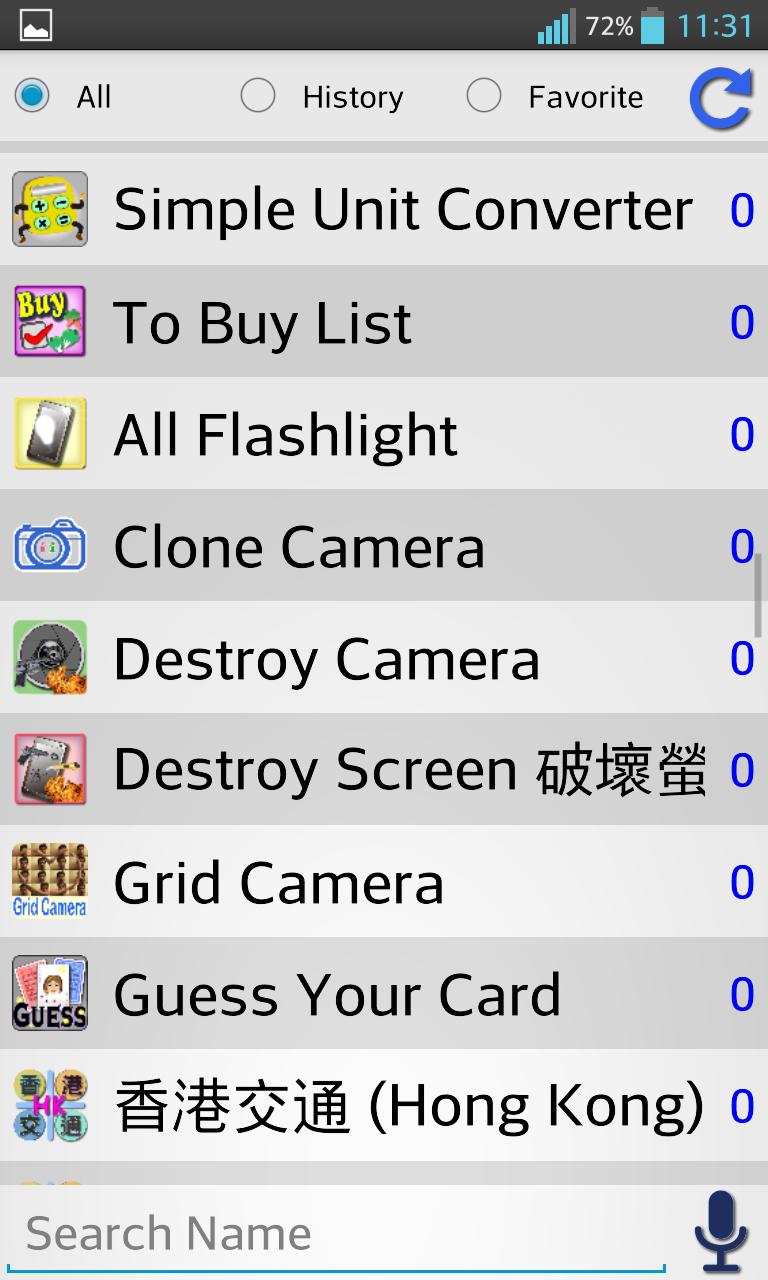The width and height of the screenshot is (768, 1280).
Task: Open Simple Unit Converter
Action: pos(402,210)
